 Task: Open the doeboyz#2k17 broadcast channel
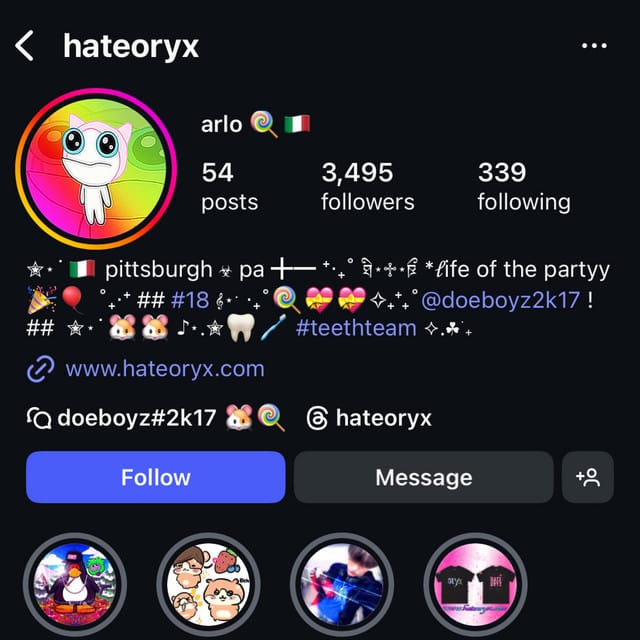point(137,418)
